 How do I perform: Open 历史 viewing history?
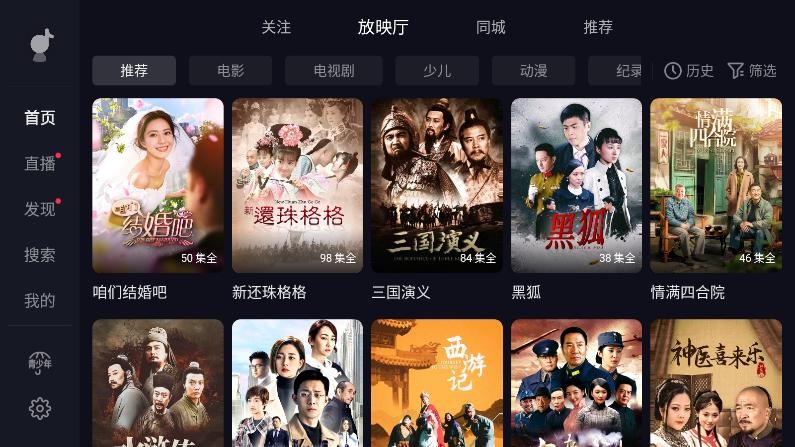[x=689, y=71]
